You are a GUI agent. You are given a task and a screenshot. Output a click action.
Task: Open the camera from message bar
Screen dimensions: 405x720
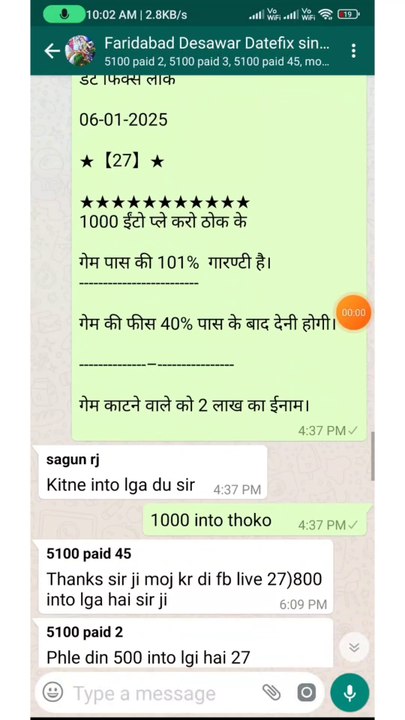(306, 692)
